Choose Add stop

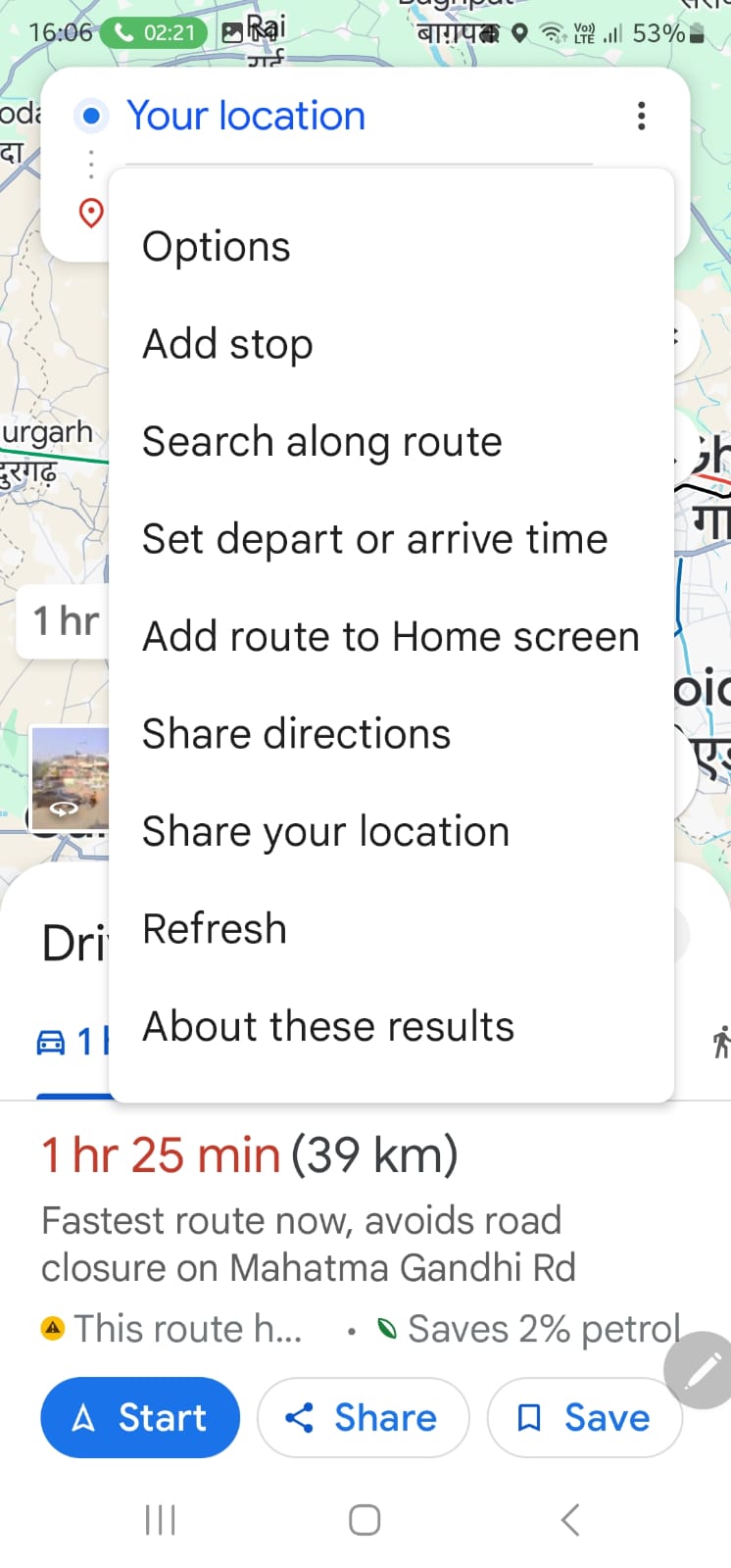coord(227,344)
